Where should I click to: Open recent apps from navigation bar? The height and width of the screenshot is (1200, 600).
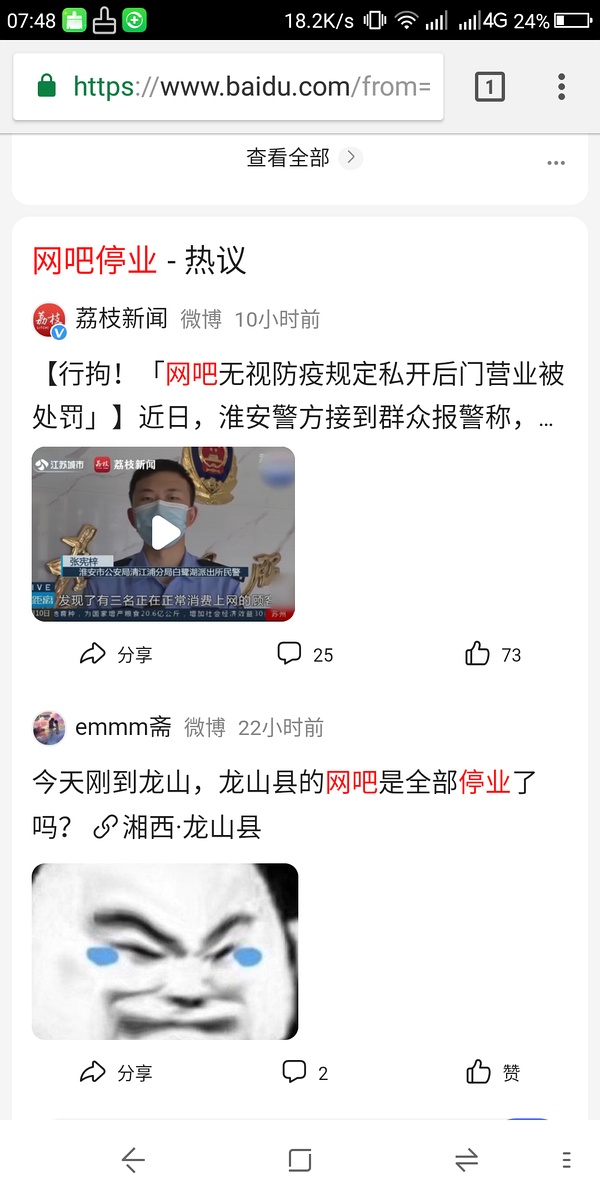(x=299, y=1160)
